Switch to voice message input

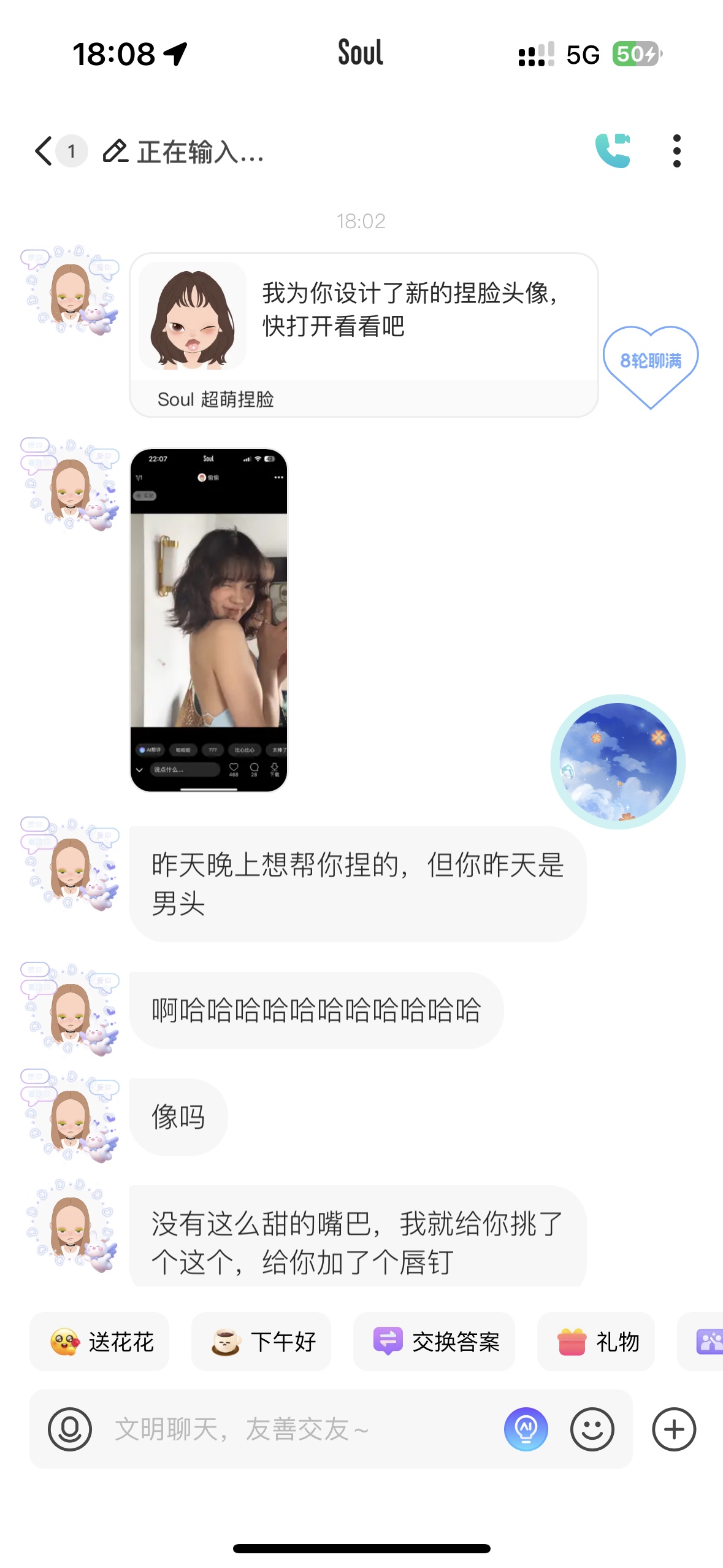coord(70,1429)
